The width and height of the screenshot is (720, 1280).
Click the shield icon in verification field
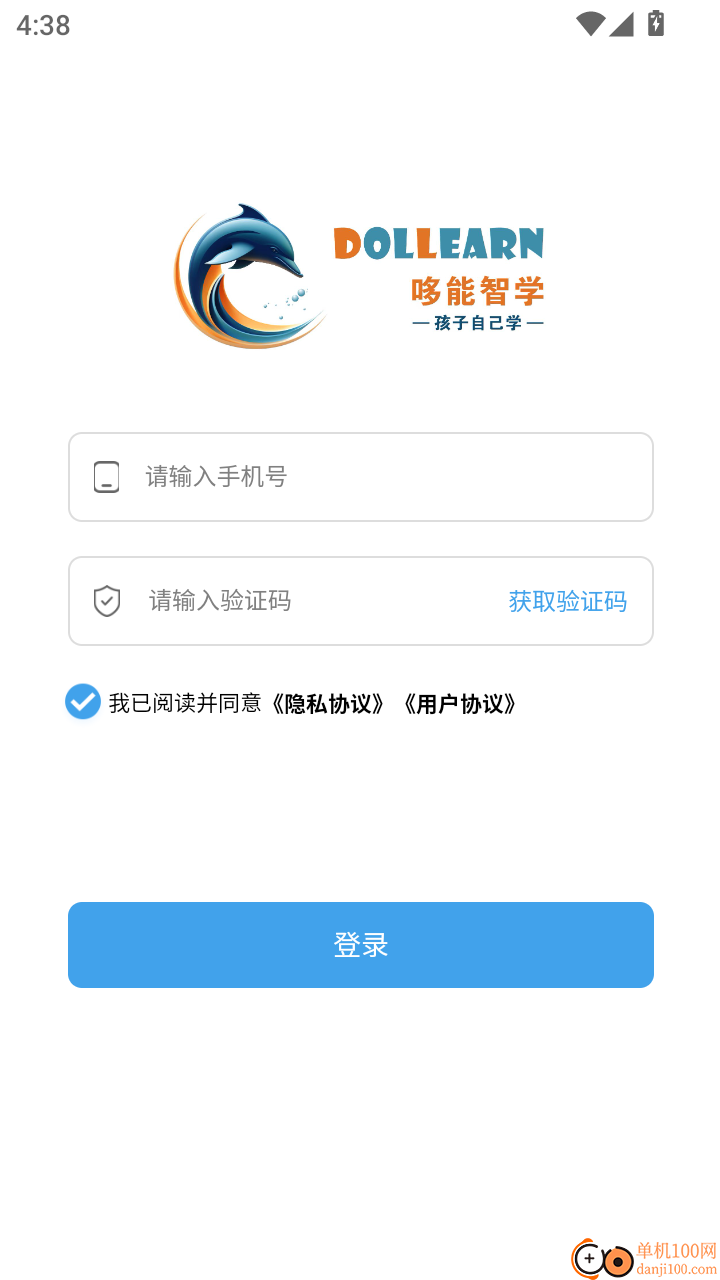pyautogui.click(x=106, y=601)
